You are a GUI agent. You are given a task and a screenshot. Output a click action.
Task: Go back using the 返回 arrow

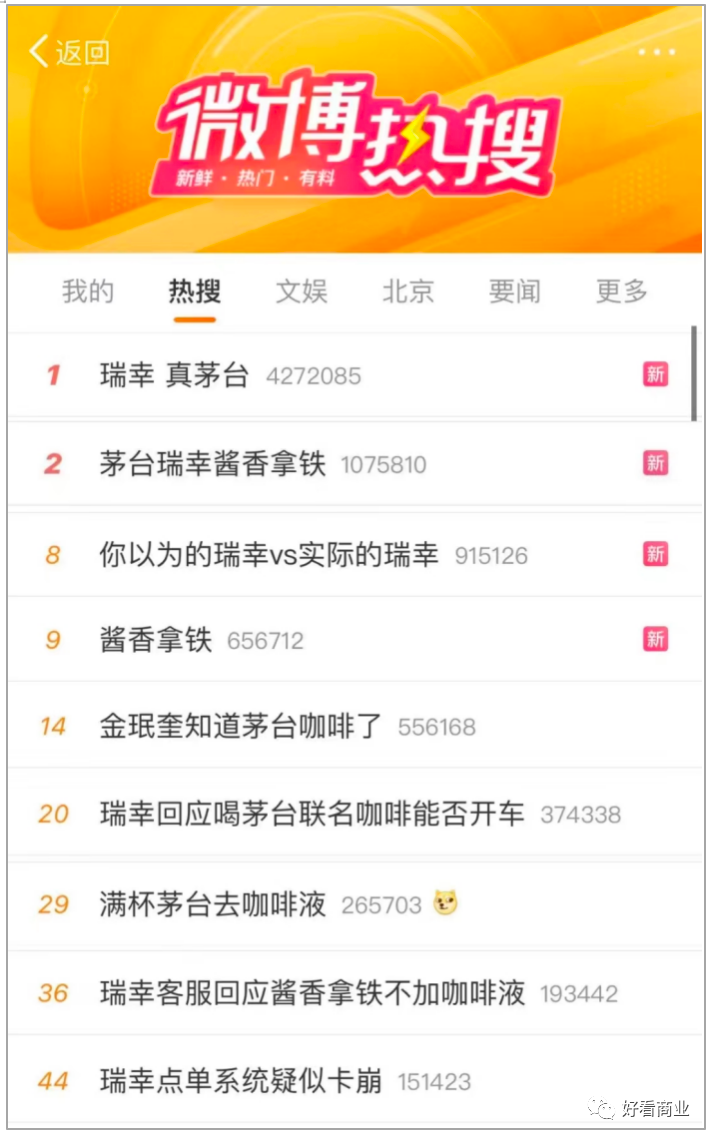(x=68, y=52)
